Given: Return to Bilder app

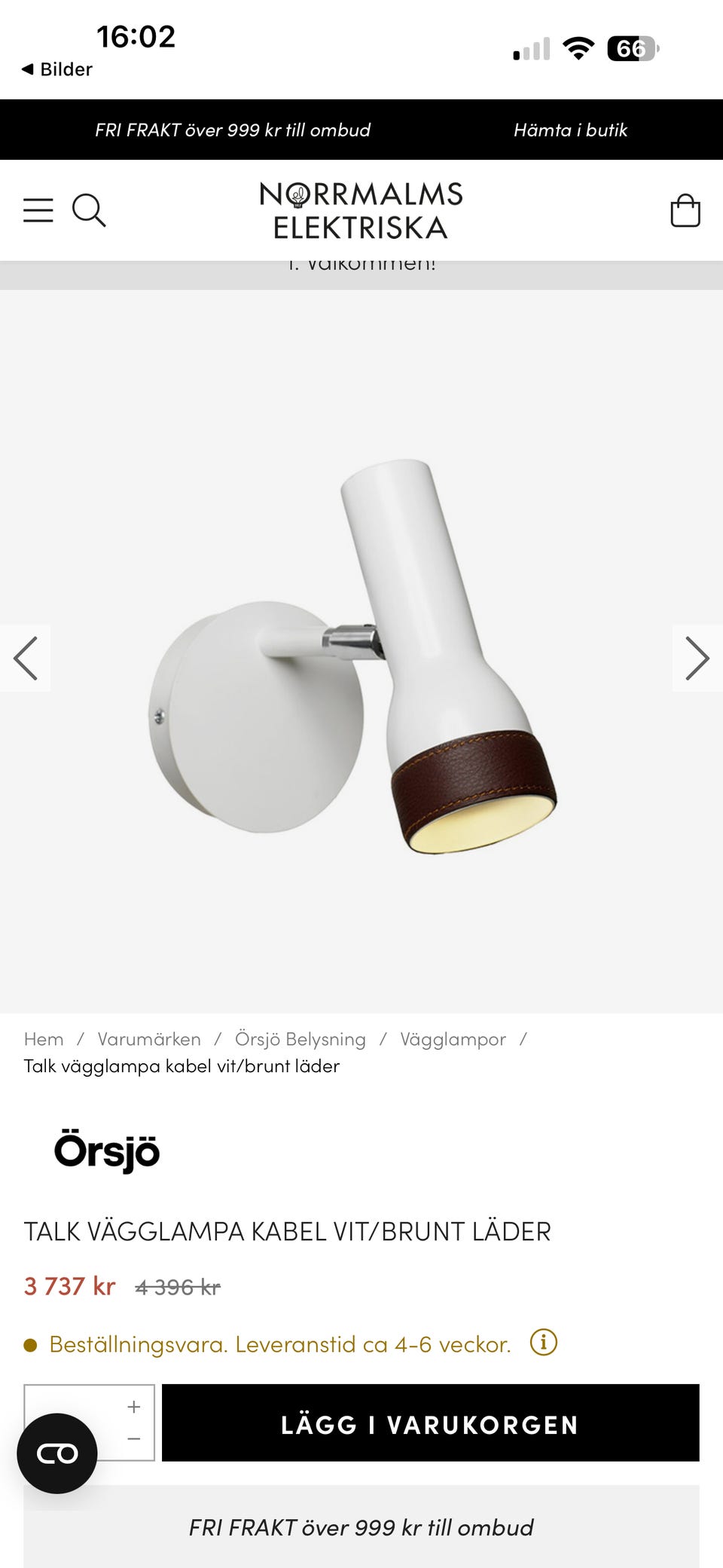Looking at the screenshot, I should [57, 69].
